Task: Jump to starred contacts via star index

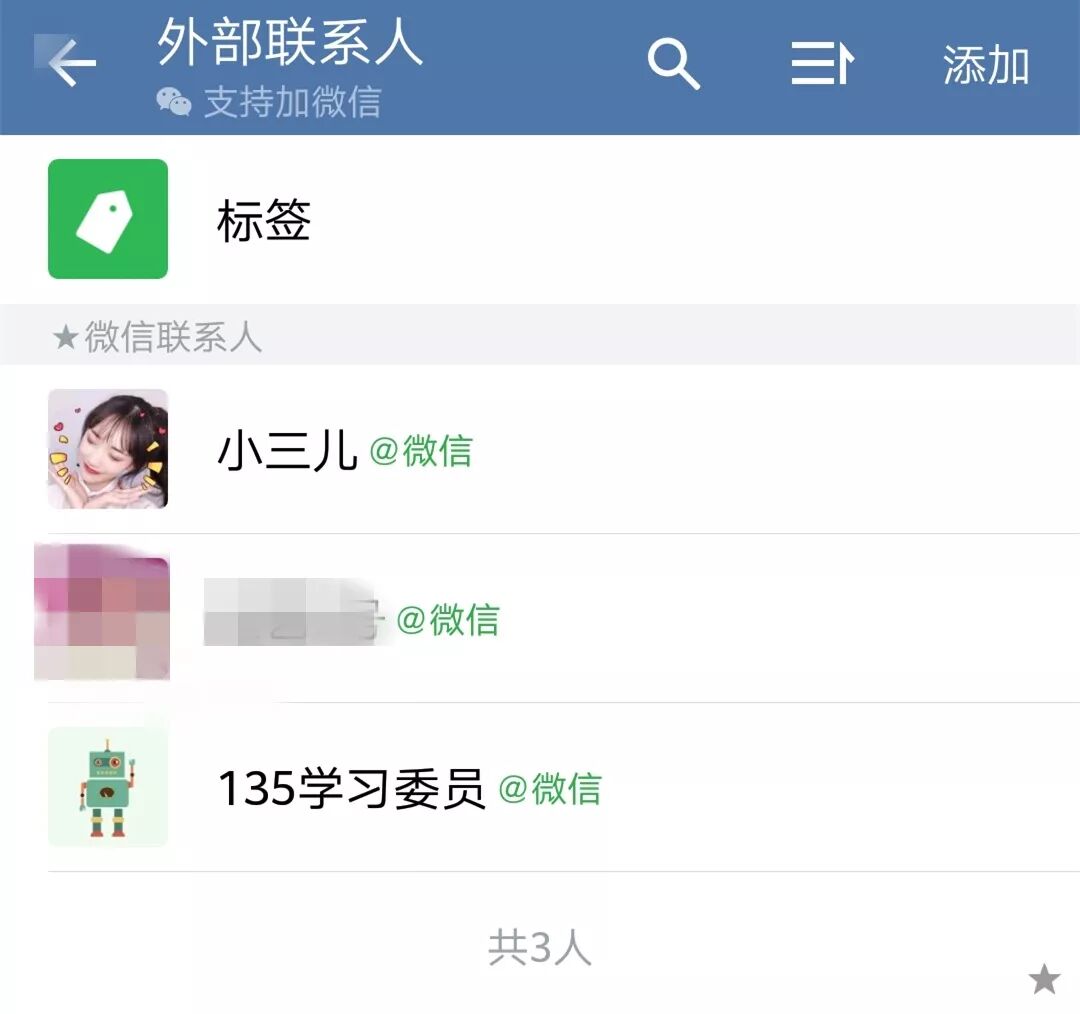Action: (1044, 980)
